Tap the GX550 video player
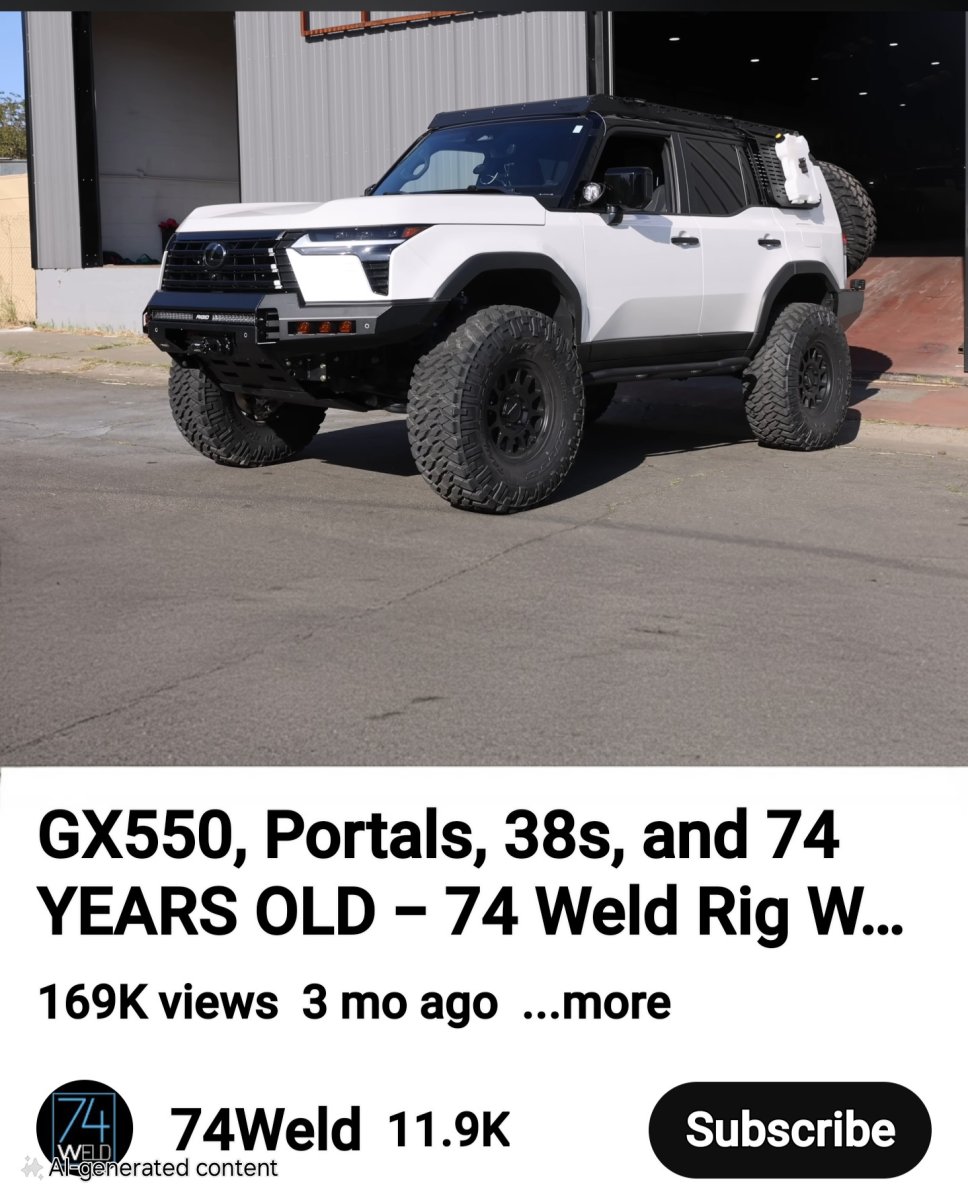 pyautogui.click(x=484, y=390)
